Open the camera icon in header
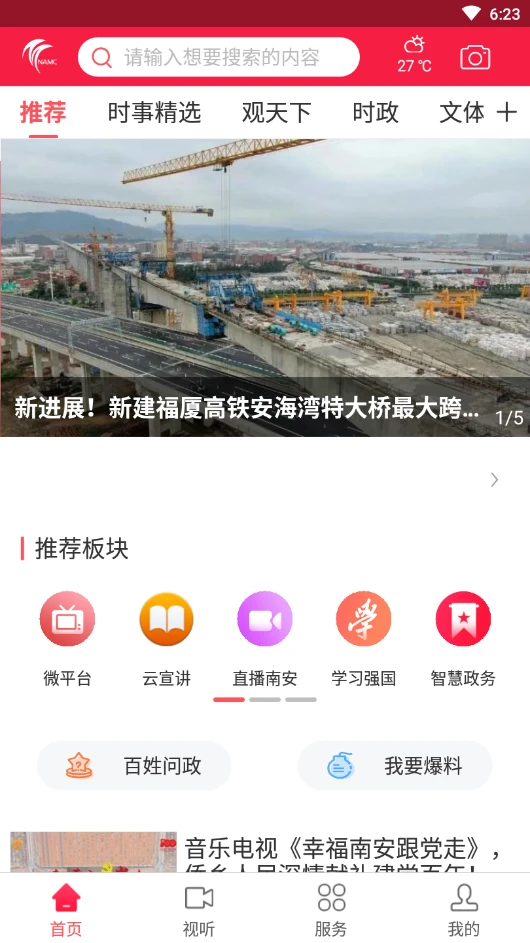Image resolution: width=530 pixels, height=943 pixels. [475, 58]
